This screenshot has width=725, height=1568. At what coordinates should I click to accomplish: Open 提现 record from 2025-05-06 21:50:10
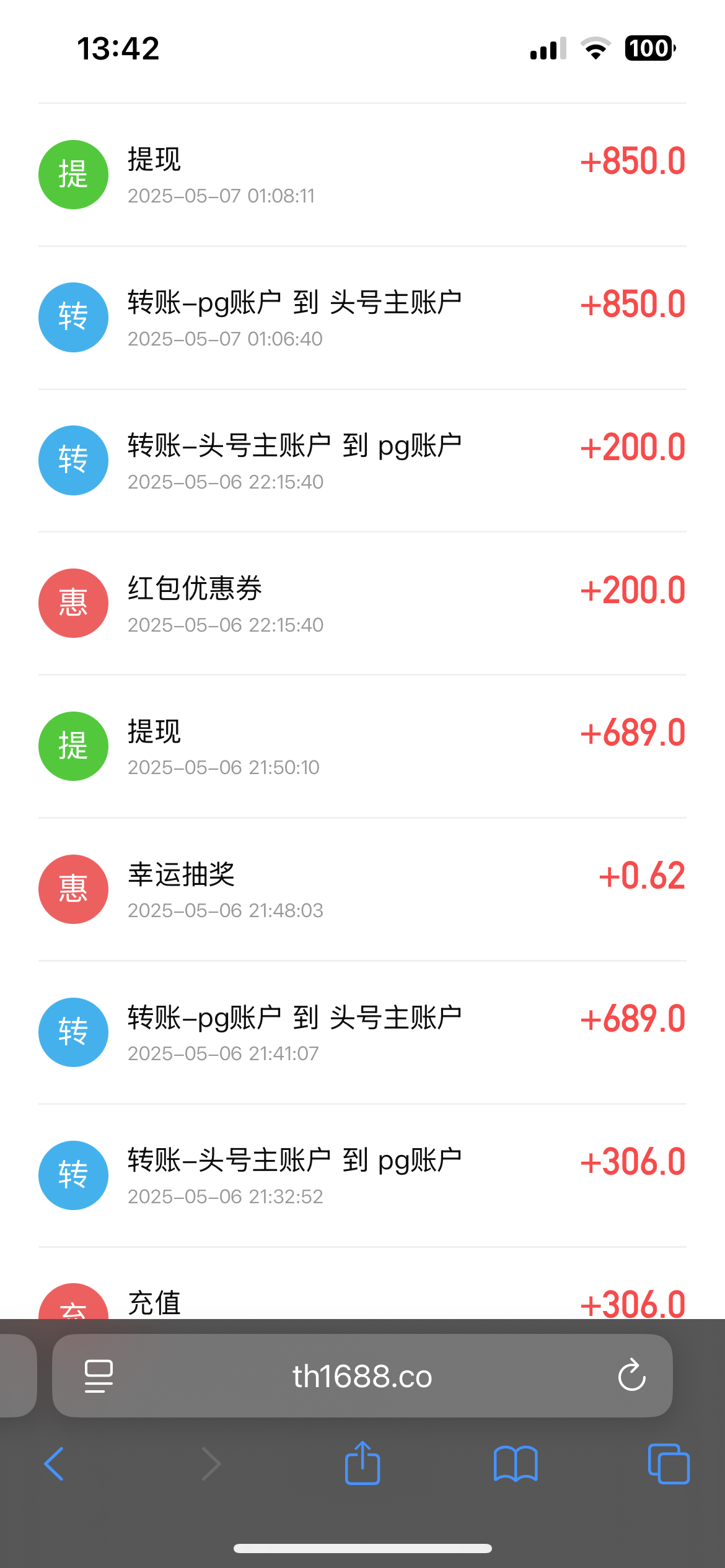[362, 746]
